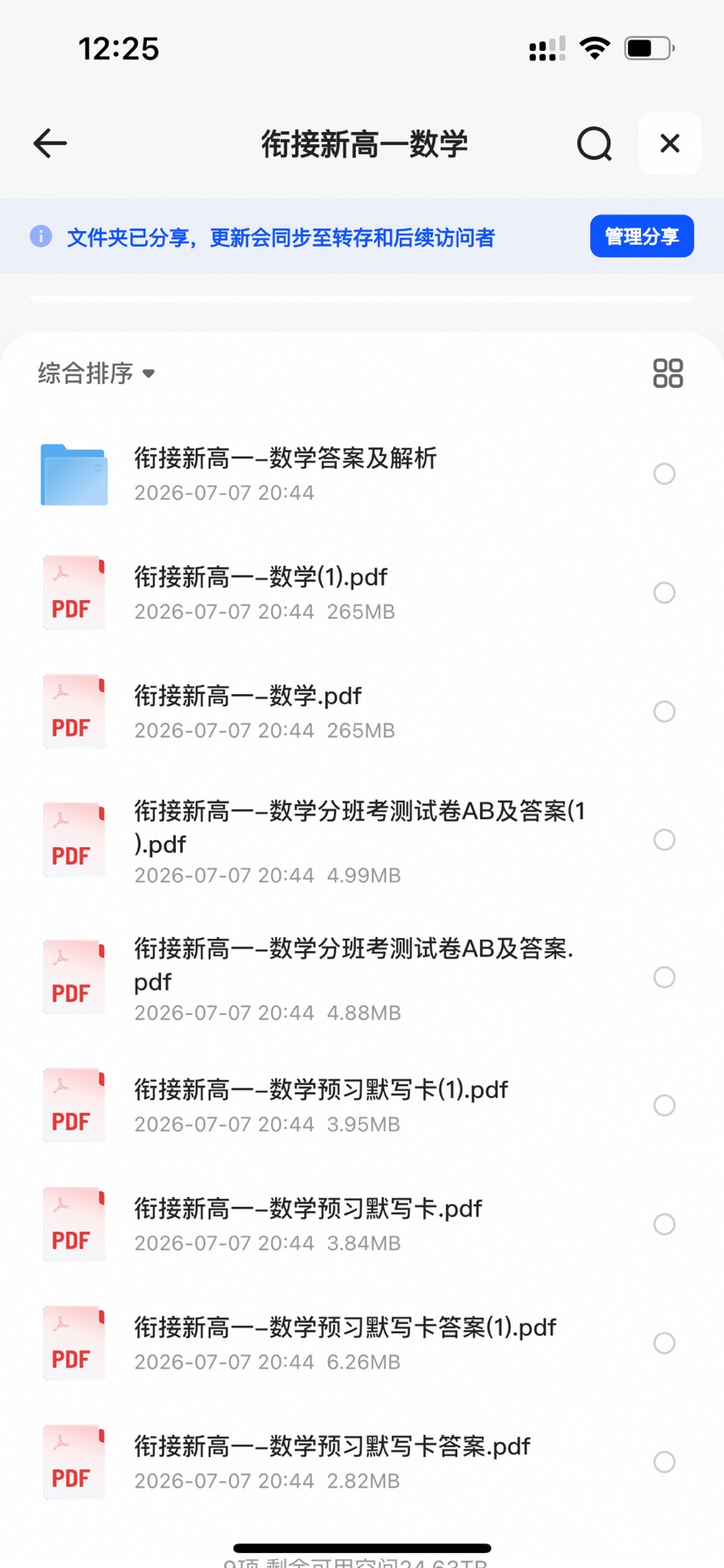Close the folder view with the X button

coord(670,143)
